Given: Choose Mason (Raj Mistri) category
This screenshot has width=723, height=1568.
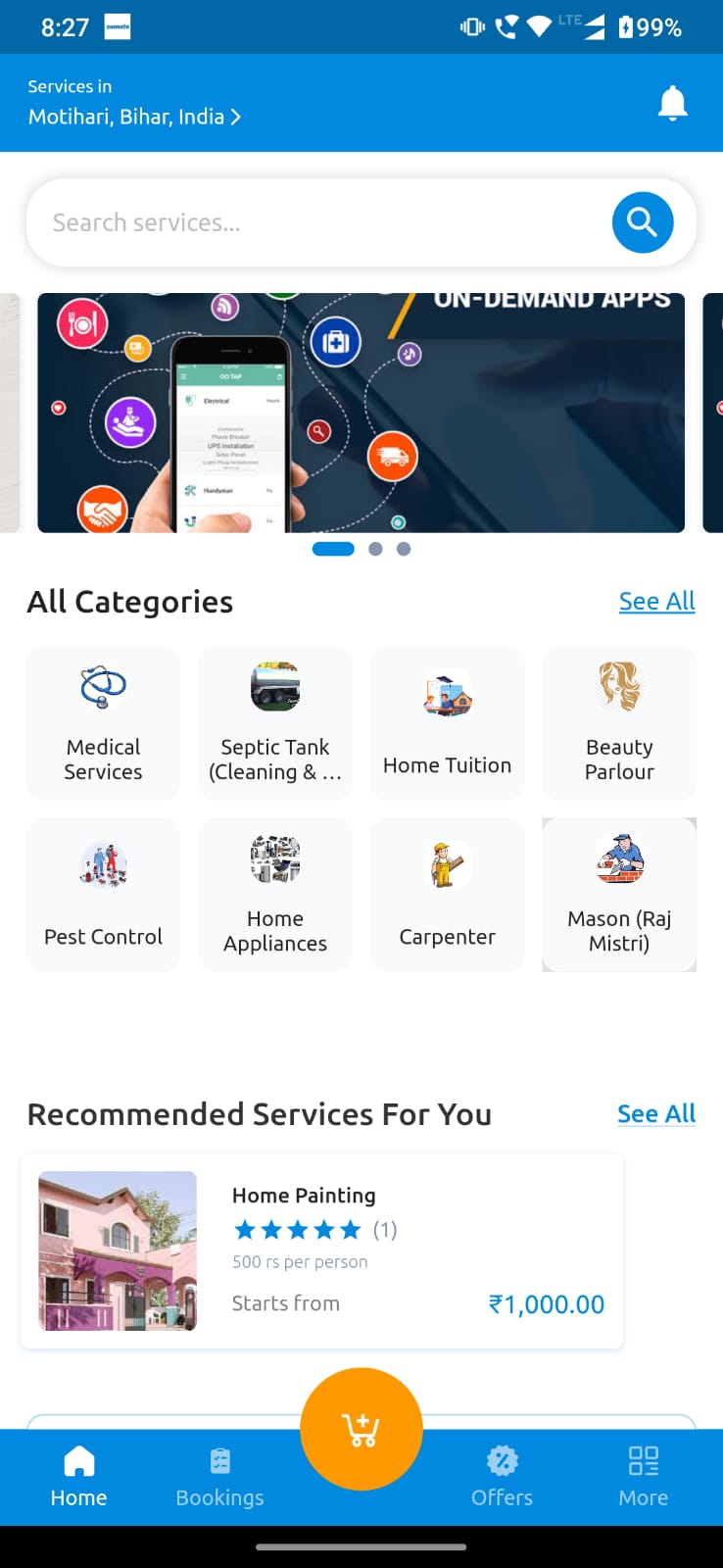Looking at the screenshot, I should coord(619,894).
